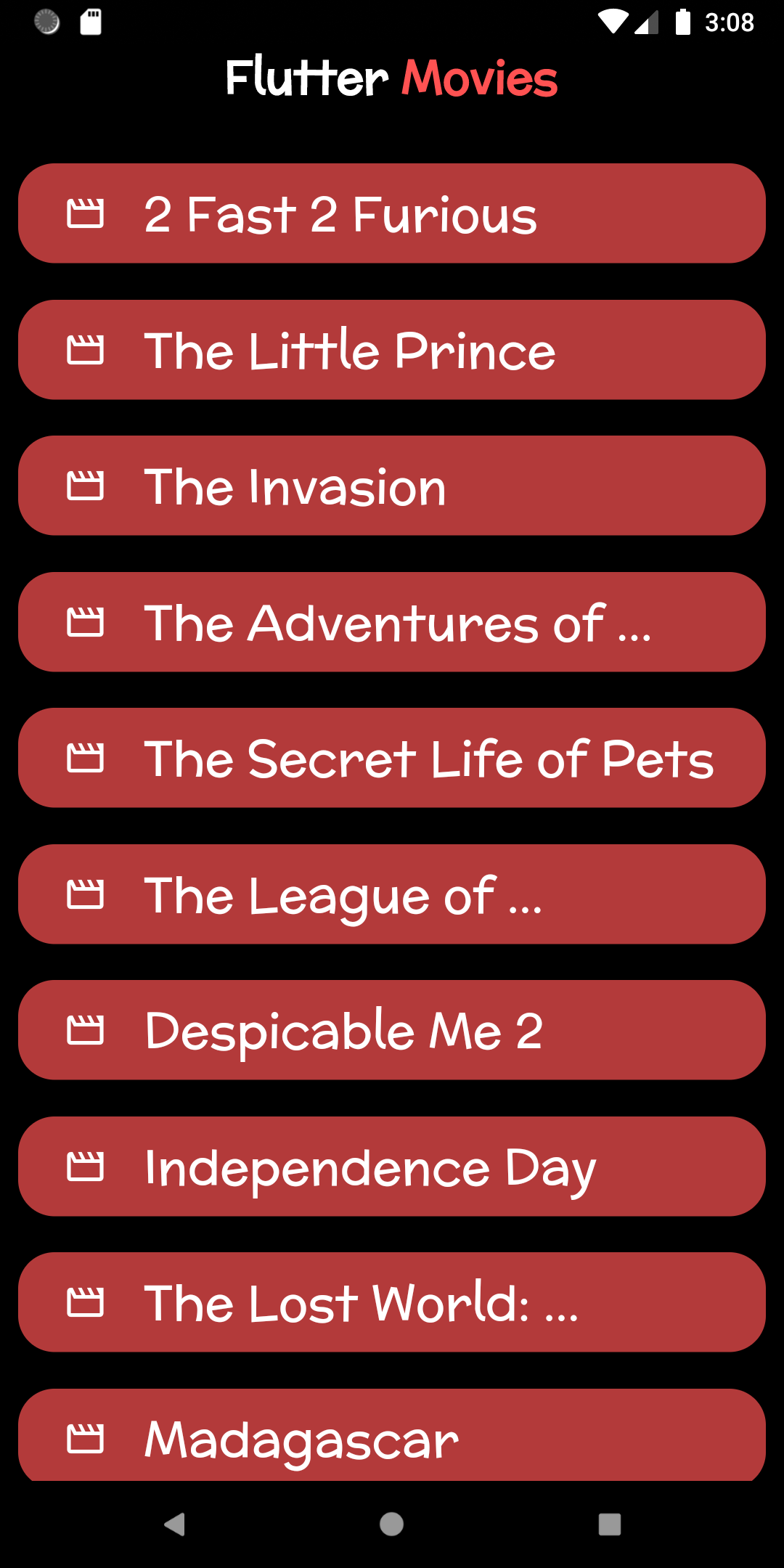Click the movie icon for The Secret Life of Pets
This screenshot has height=1568, width=784.
pos(89,759)
